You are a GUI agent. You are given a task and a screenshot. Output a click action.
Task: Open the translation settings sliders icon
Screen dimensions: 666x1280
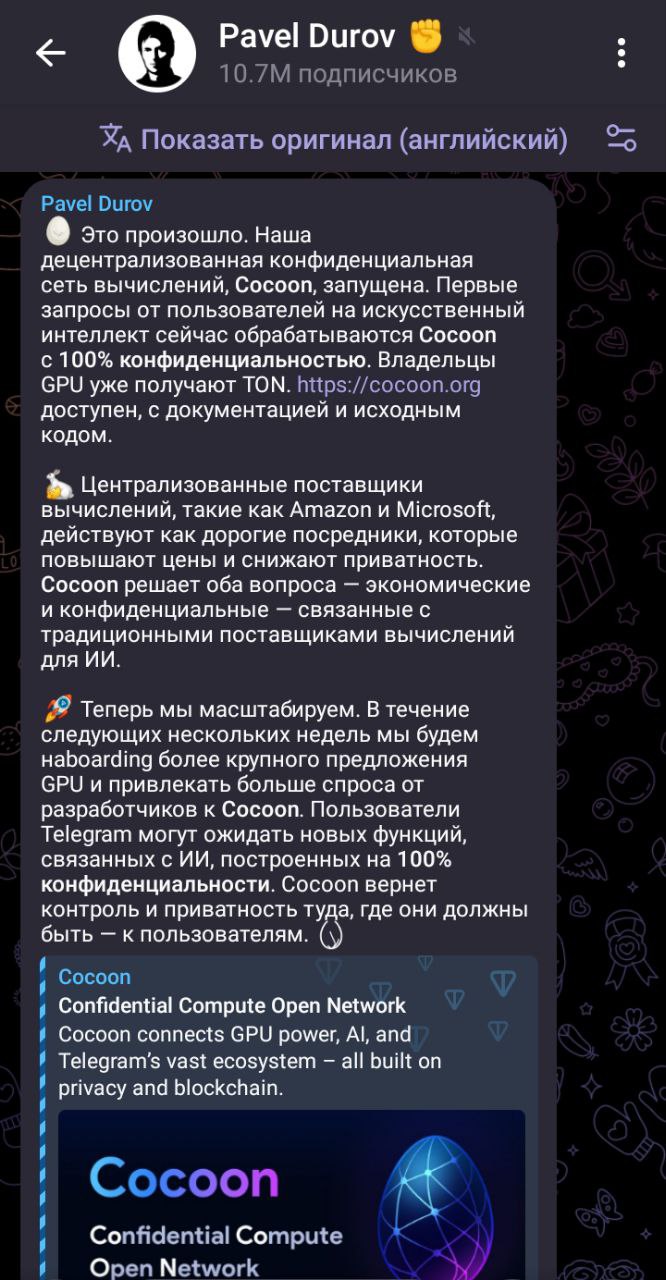point(621,139)
